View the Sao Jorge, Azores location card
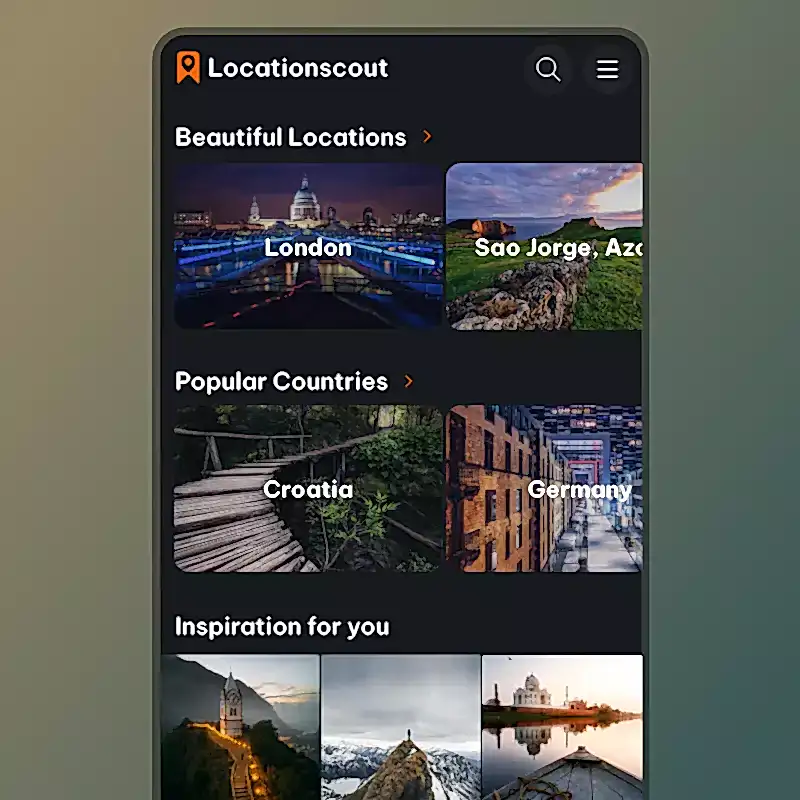The width and height of the screenshot is (800, 800). click(544, 246)
